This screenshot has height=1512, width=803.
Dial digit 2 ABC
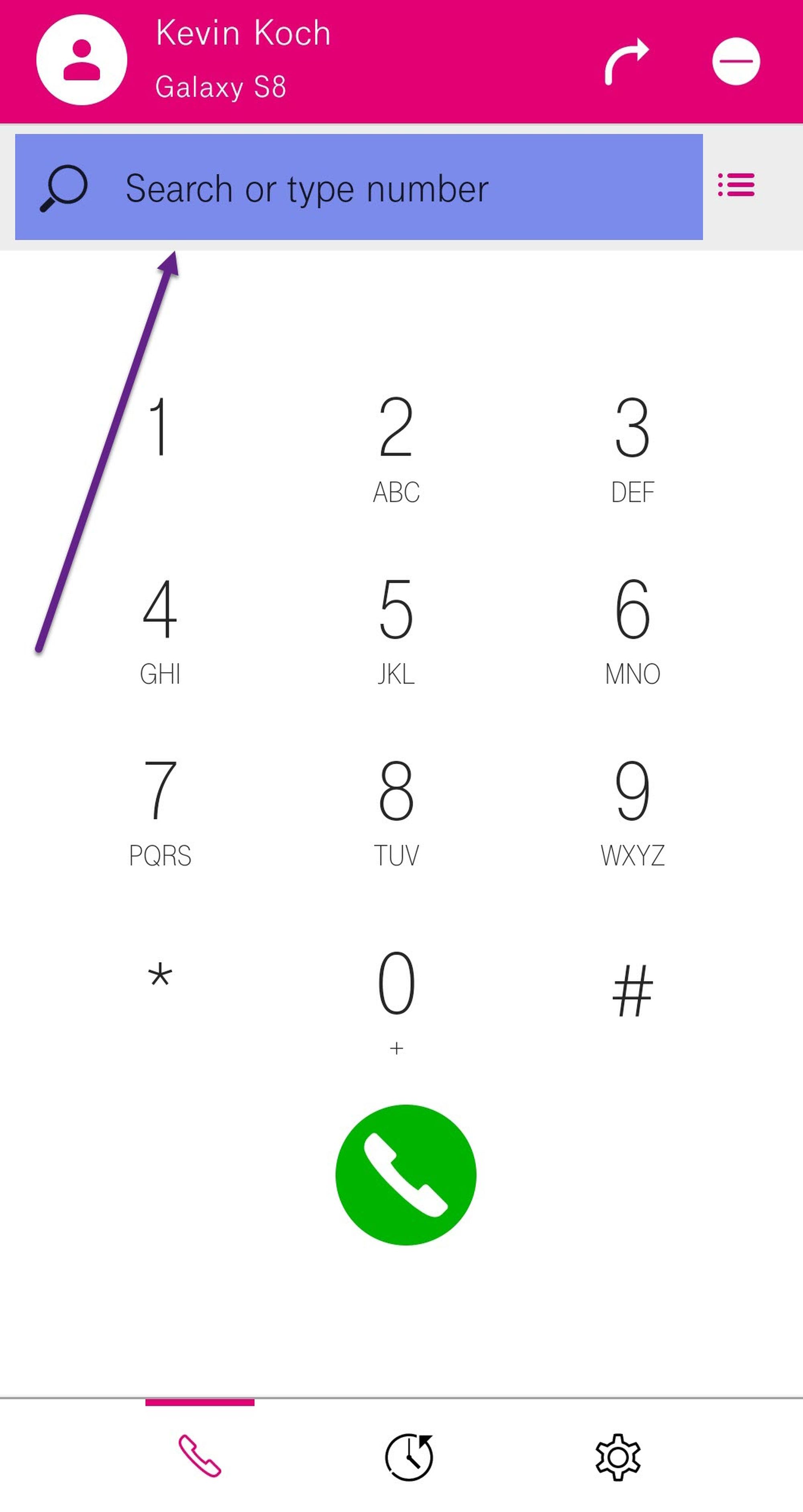click(397, 449)
